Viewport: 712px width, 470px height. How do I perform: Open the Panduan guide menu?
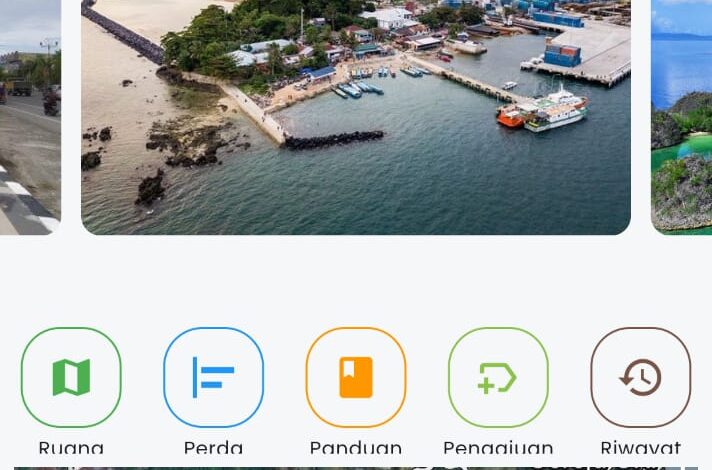pos(356,377)
